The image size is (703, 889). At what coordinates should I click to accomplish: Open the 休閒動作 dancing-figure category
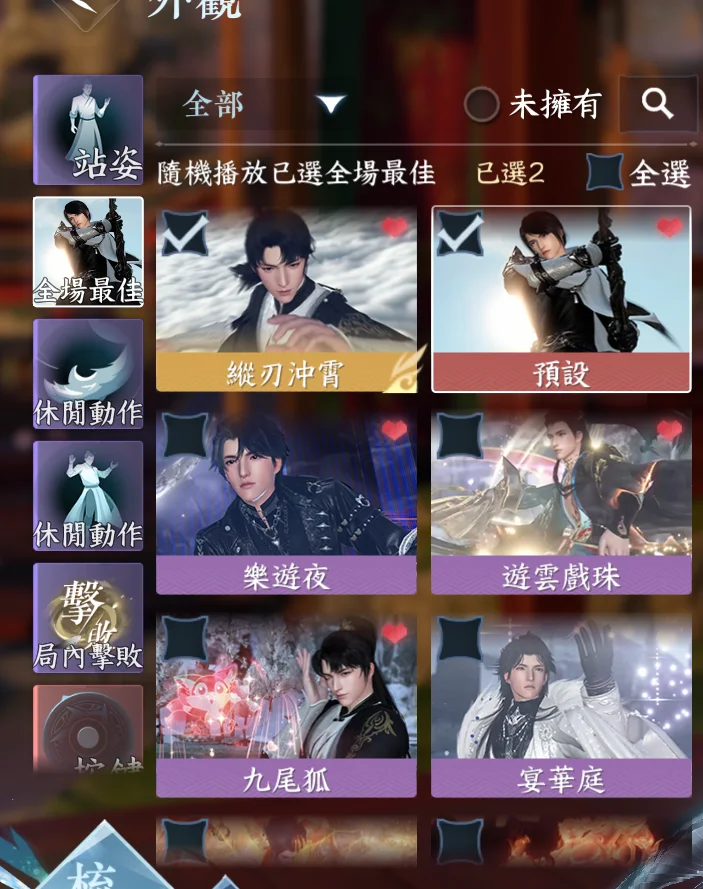pos(88,496)
